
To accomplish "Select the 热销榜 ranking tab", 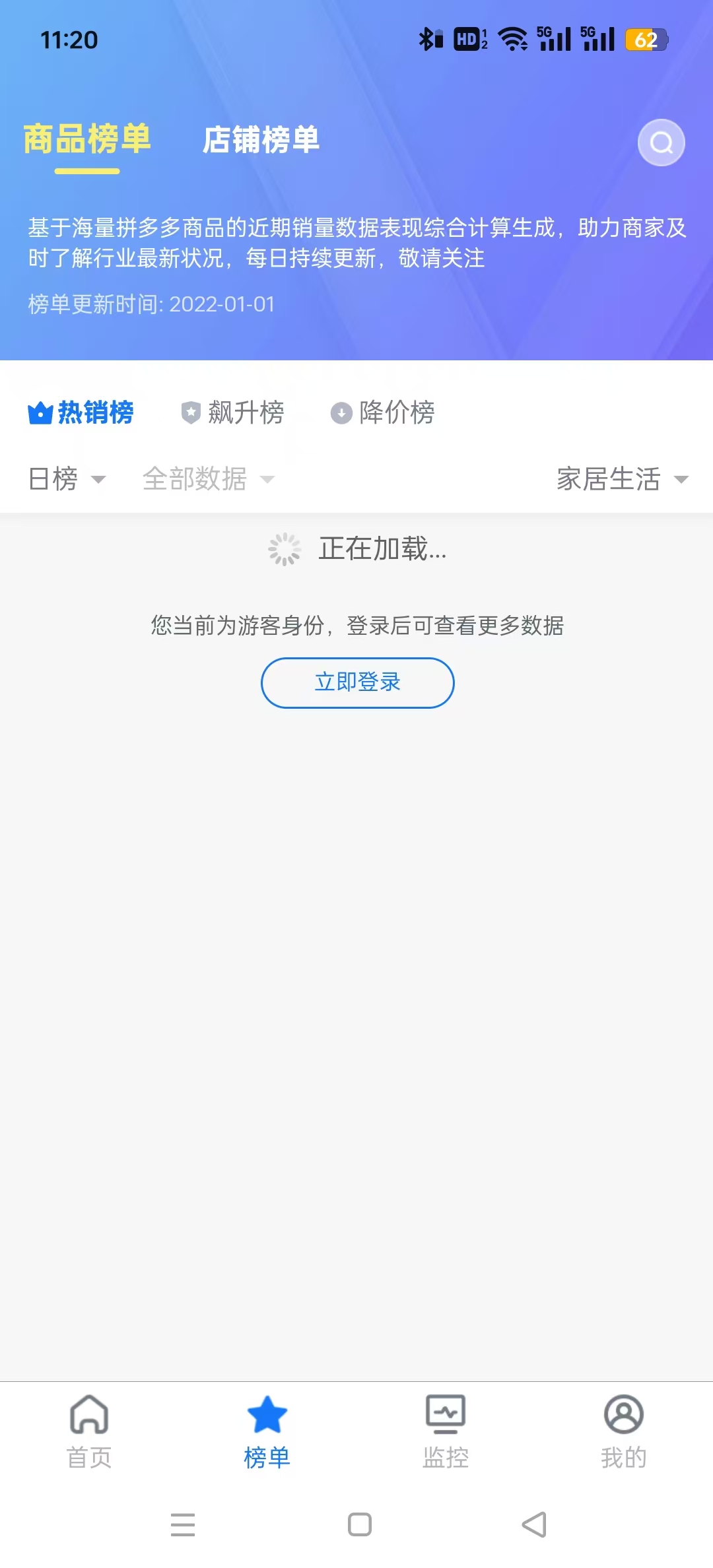I will click(x=81, y=413).
